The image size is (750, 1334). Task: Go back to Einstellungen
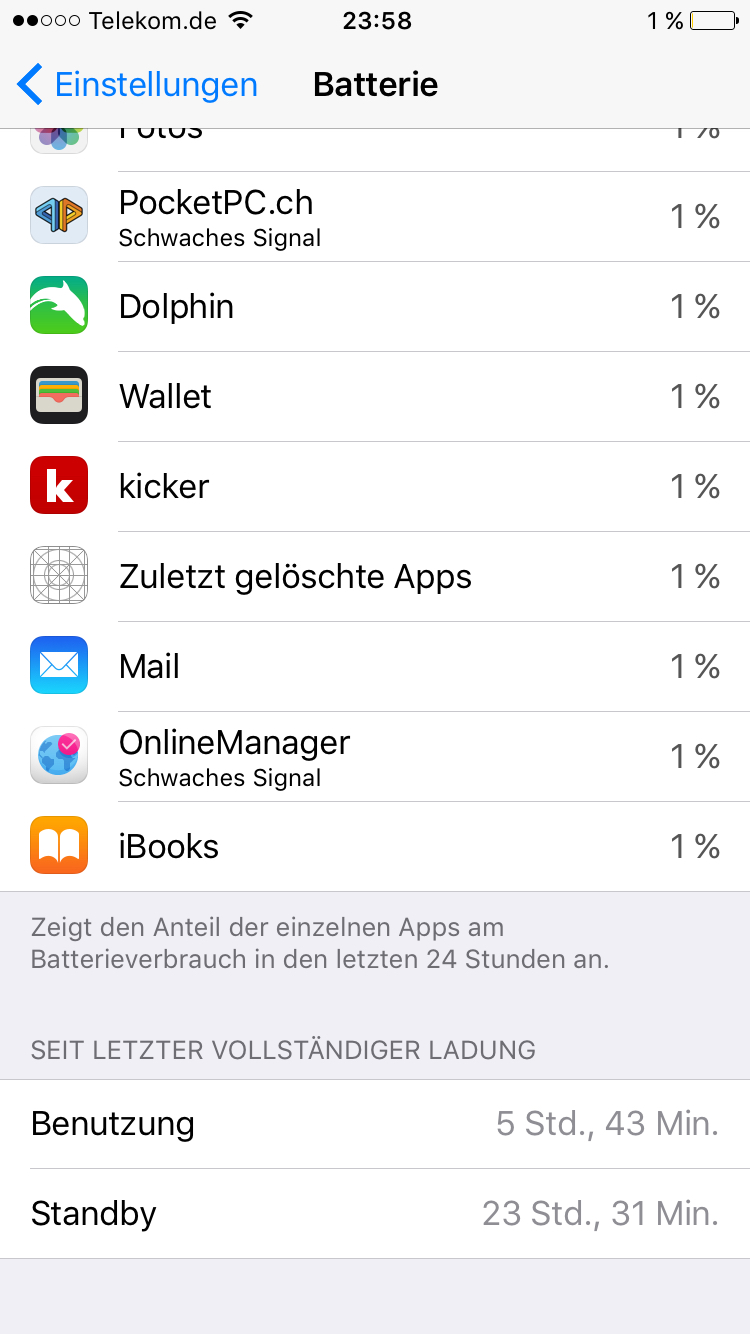pos(138,85)
